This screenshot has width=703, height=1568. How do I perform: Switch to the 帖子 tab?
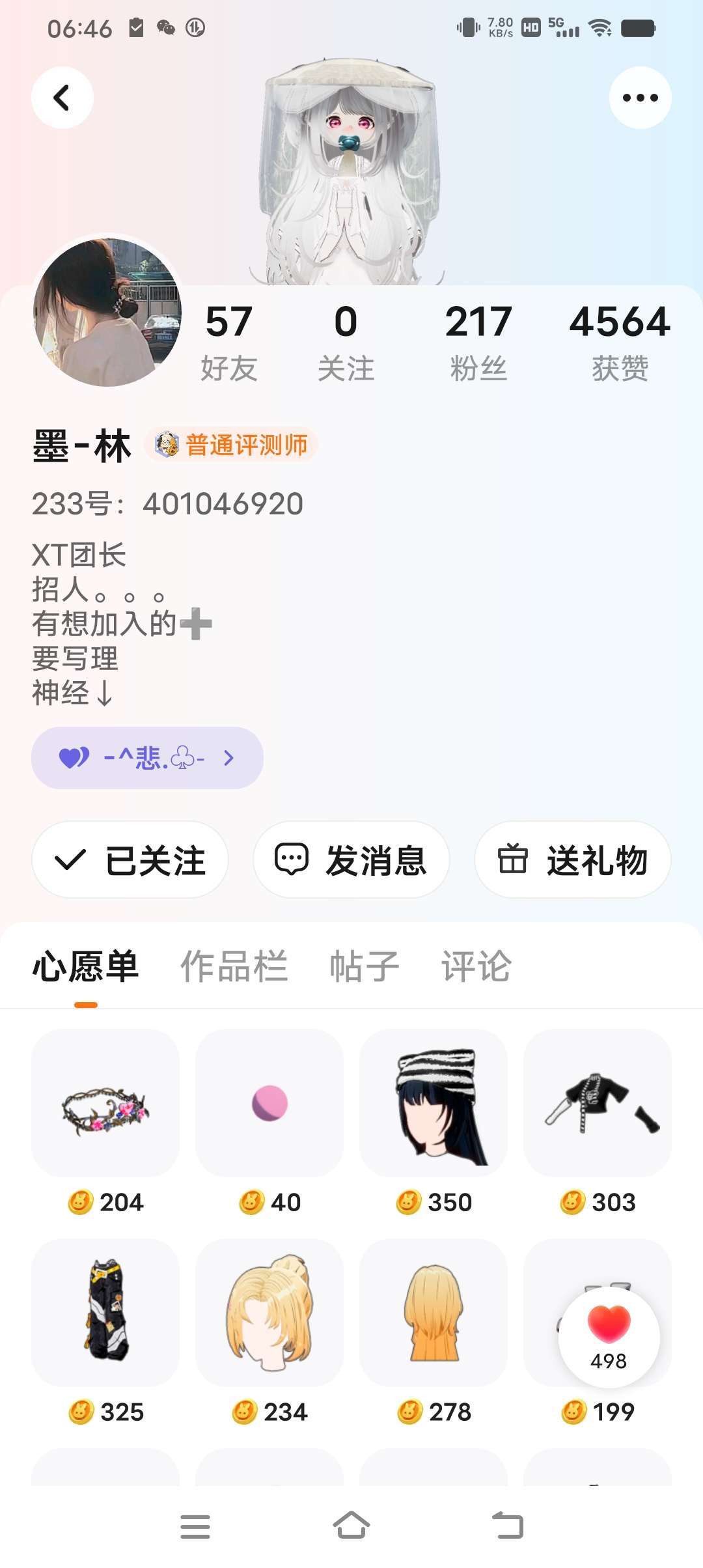364,966
